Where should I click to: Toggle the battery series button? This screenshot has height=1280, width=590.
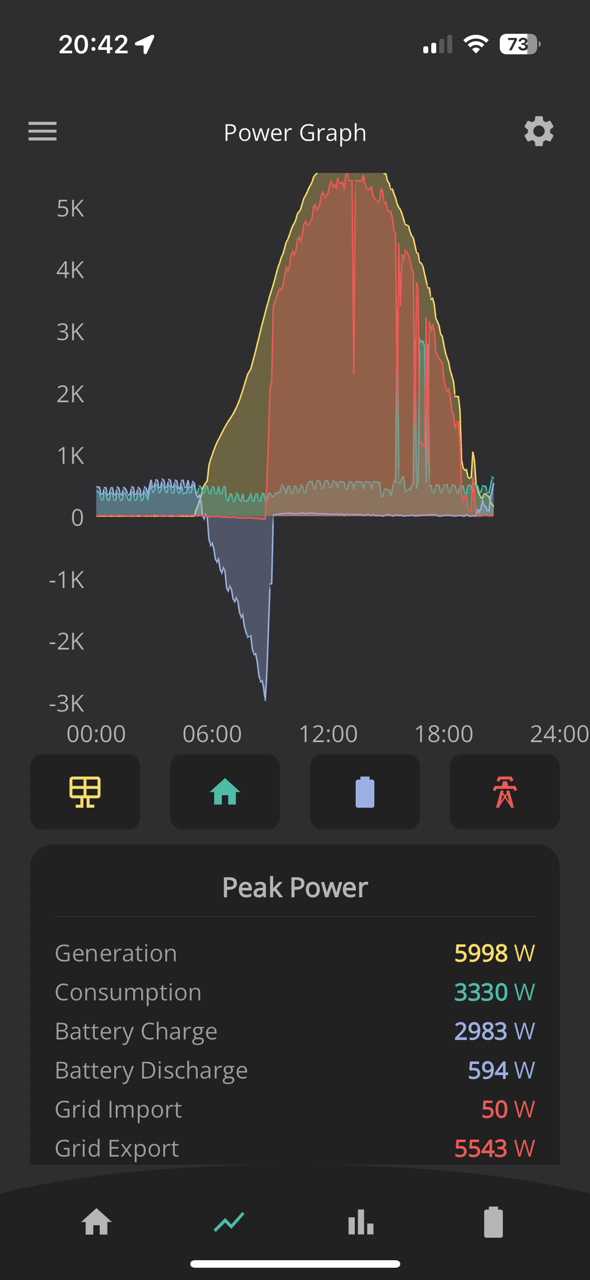click(365, 792)
